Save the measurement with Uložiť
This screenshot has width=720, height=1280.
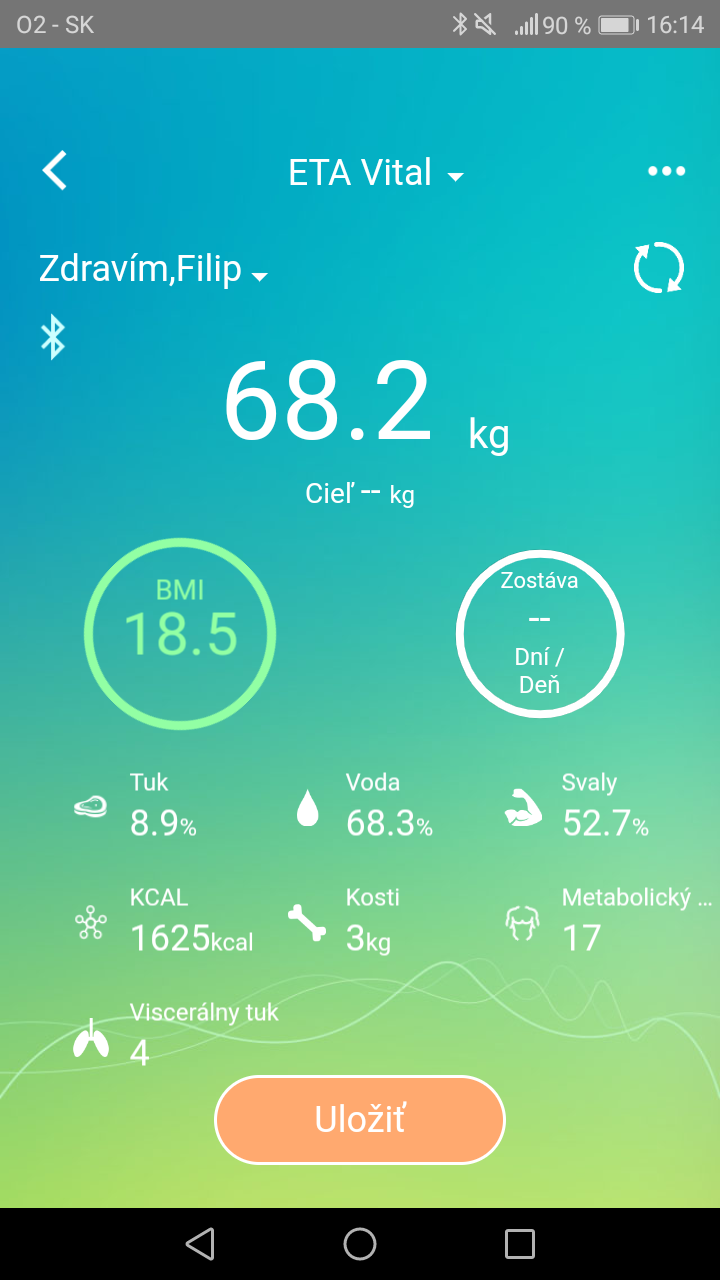pyautogui.click(x=360, y=1120)
